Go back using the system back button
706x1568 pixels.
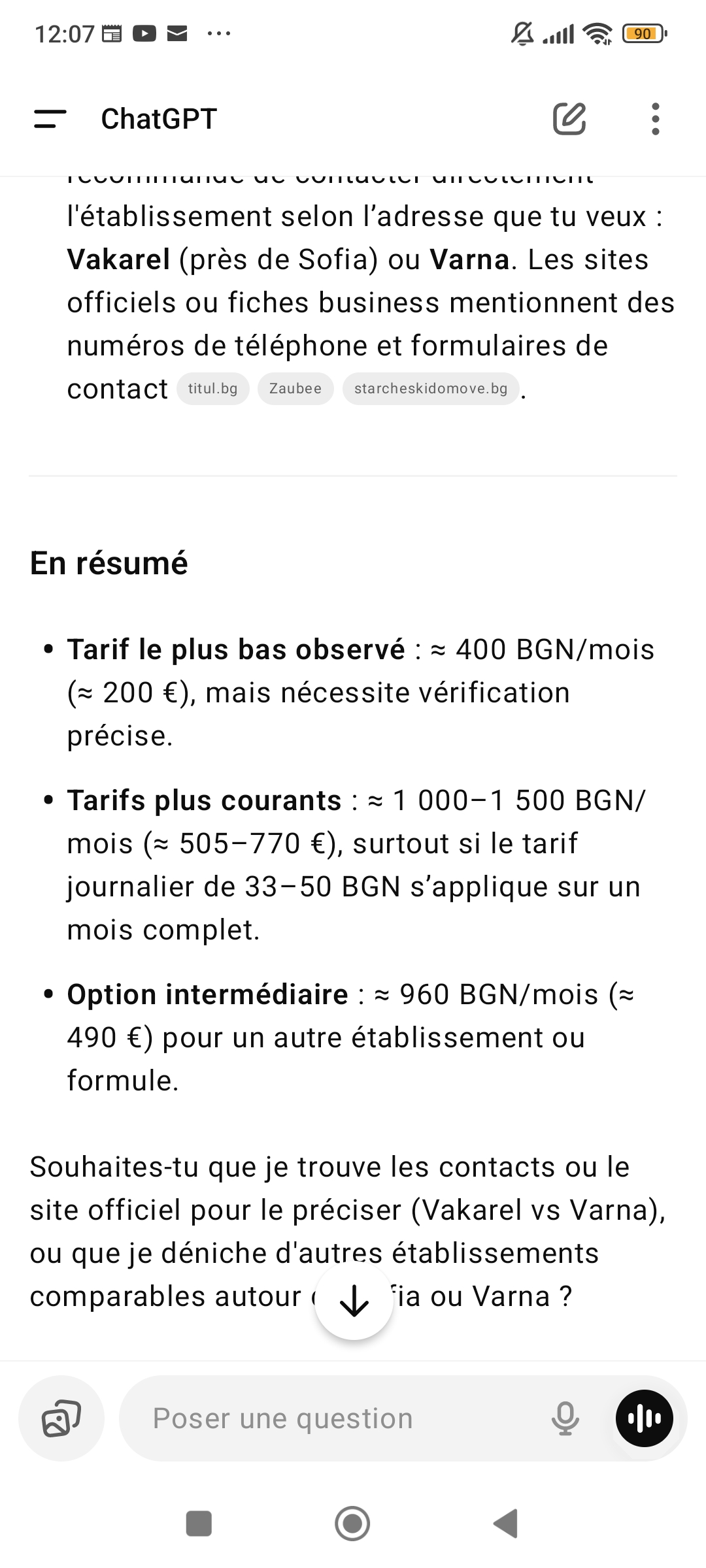[x=506, y=1524]
